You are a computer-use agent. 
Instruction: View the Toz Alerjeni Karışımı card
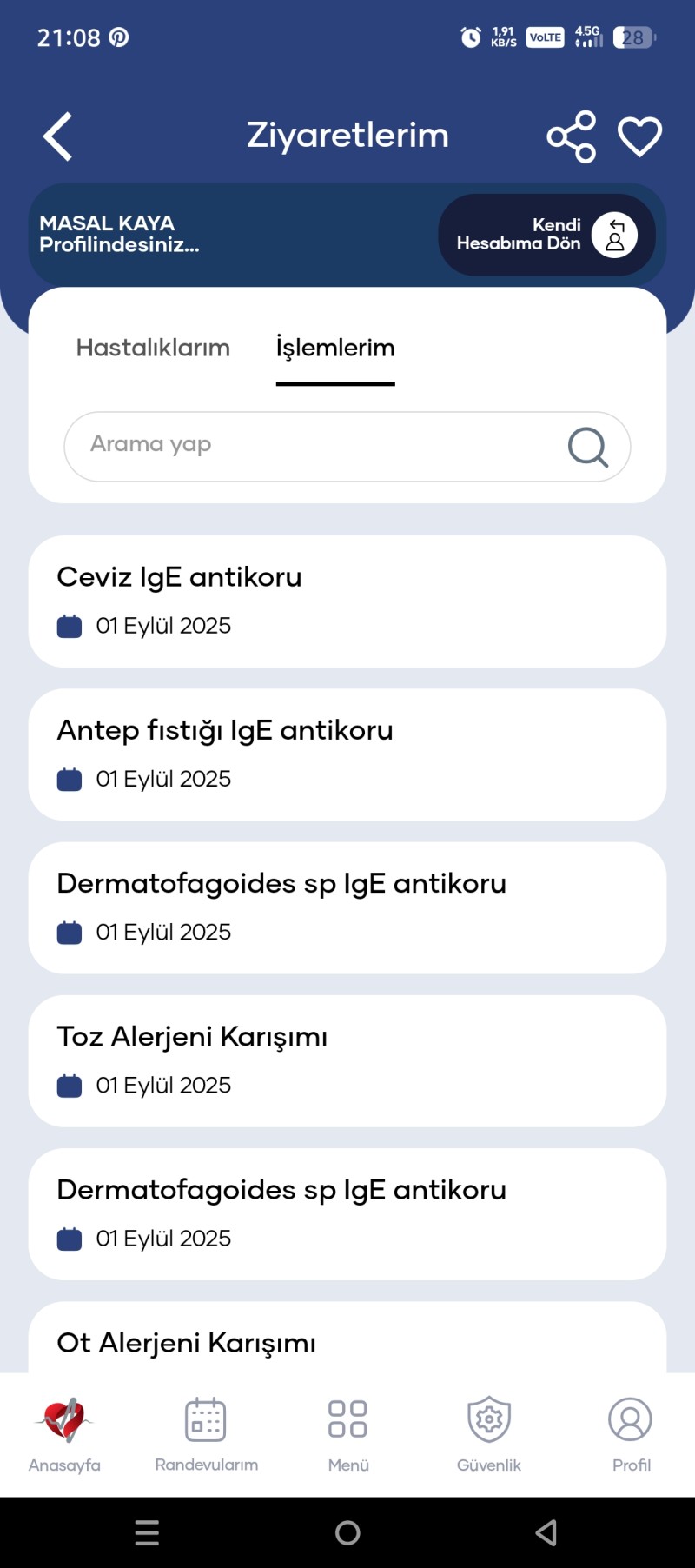point(347,1060)
